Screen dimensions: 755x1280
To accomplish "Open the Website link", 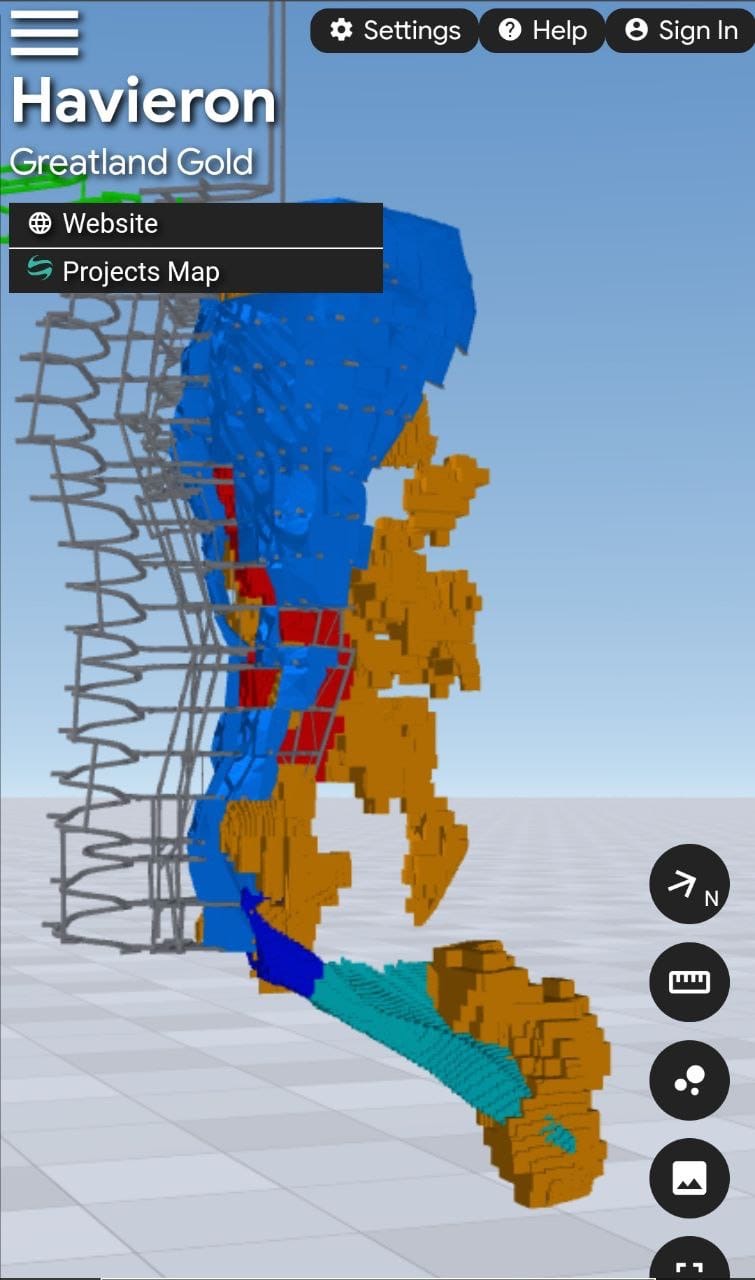I will coord(196,223).
